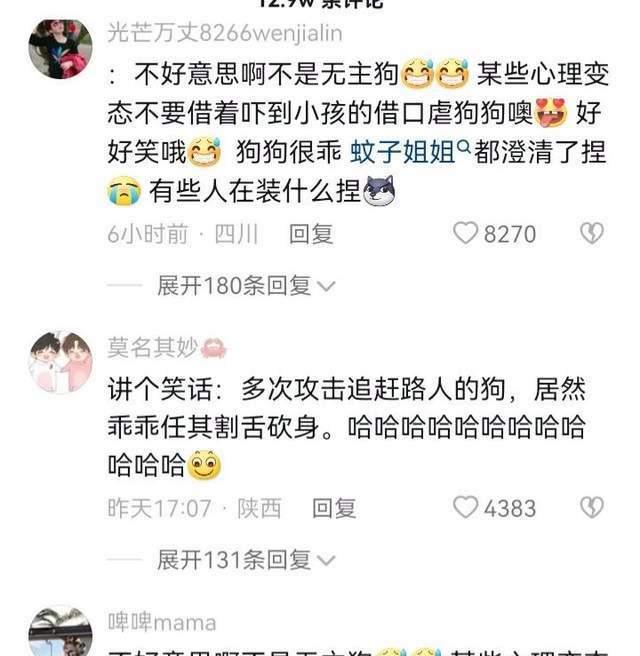Open 莫名其妙's profile avatar
The width and height of the screenshot is (640, 656).
click(60, 362)
